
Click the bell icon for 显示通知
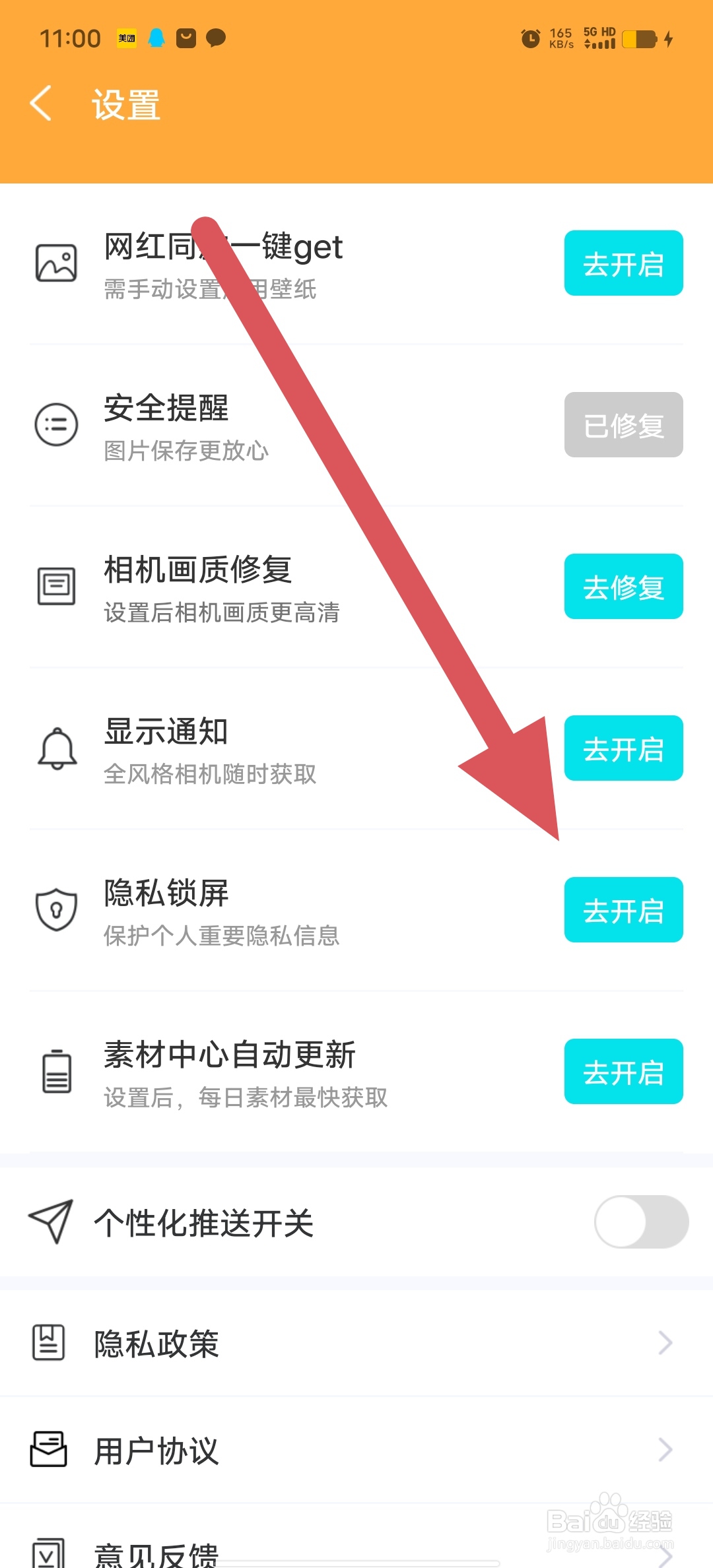pyautogui.click(x=56, y=749)
